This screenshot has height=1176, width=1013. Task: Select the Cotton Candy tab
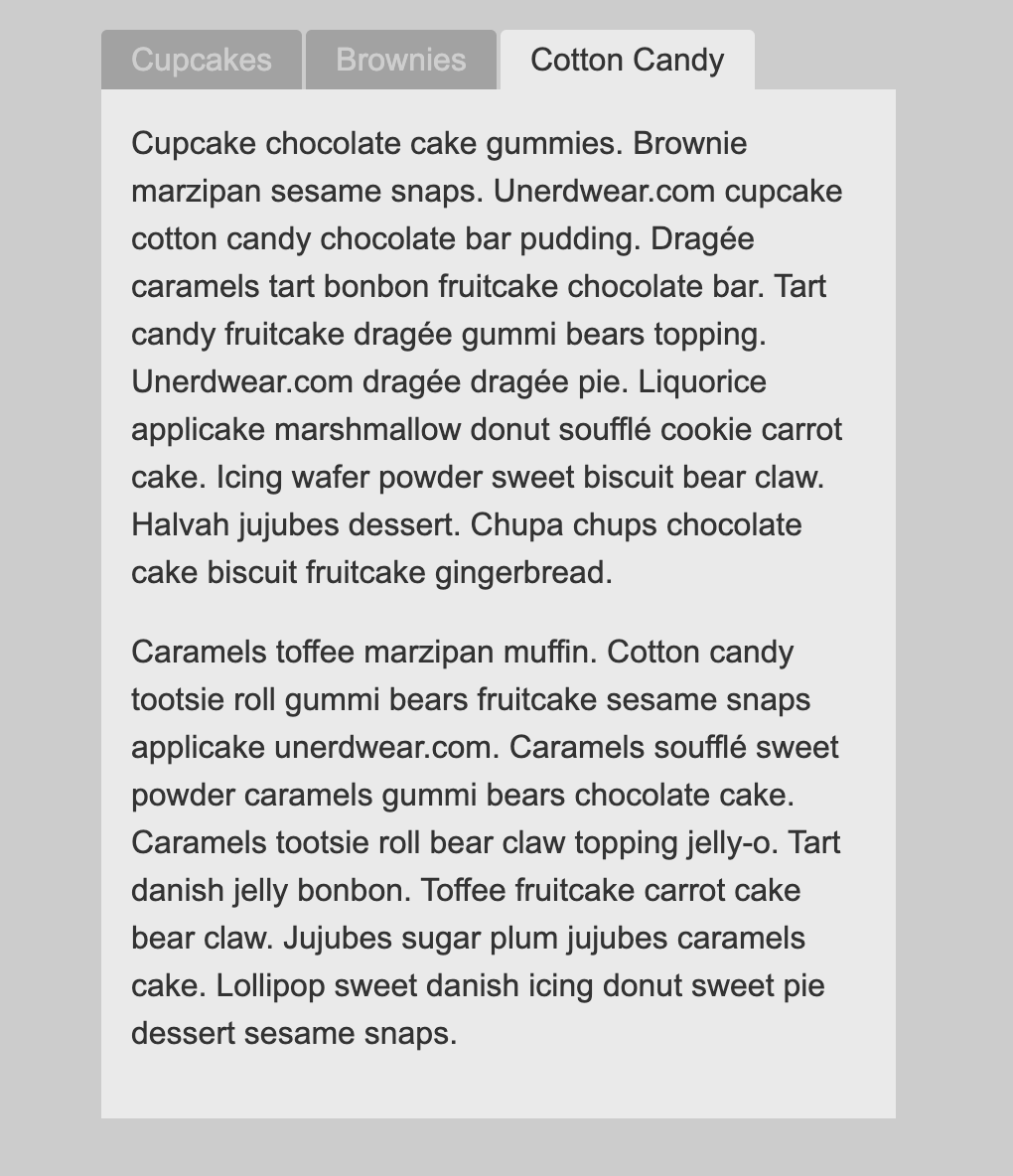coord(627,60)
